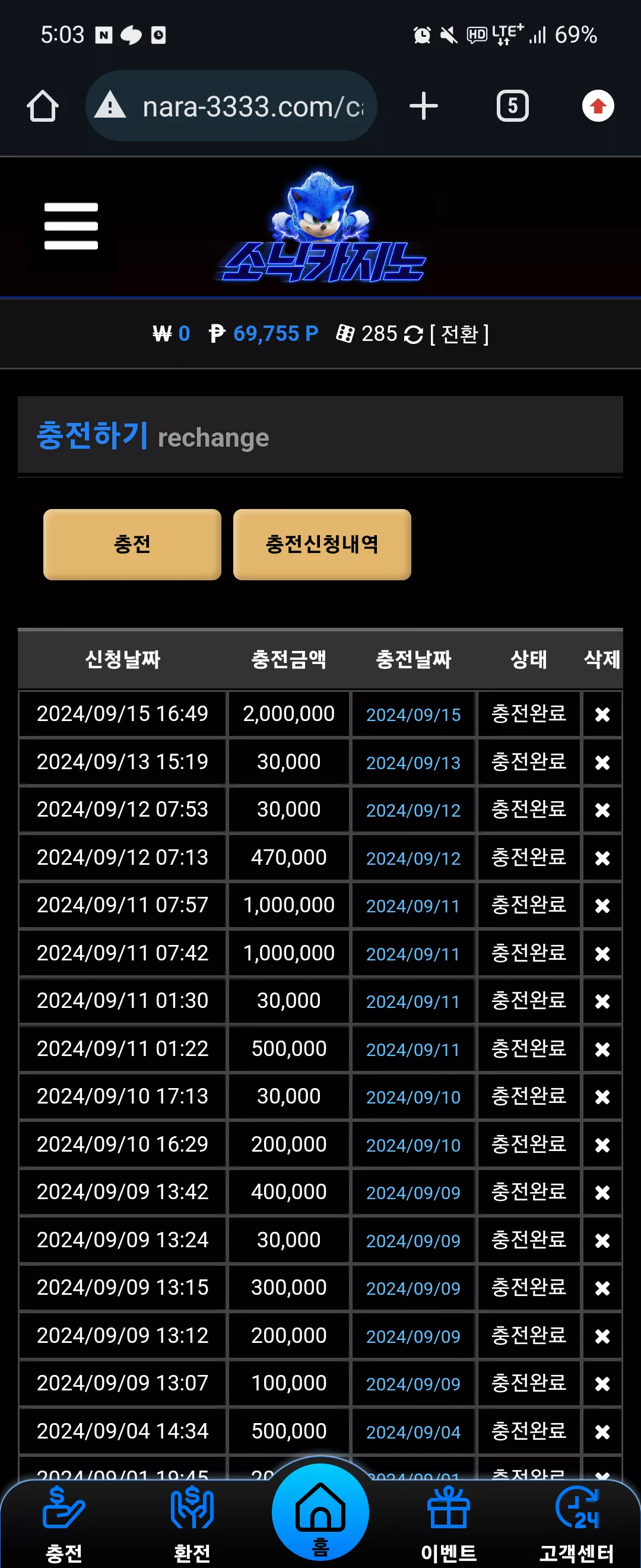Viewport: 641px width, 1568px height.
Task: Delete the 2024/09/10 16:29 record
Action: click(x=602, y=1145)
